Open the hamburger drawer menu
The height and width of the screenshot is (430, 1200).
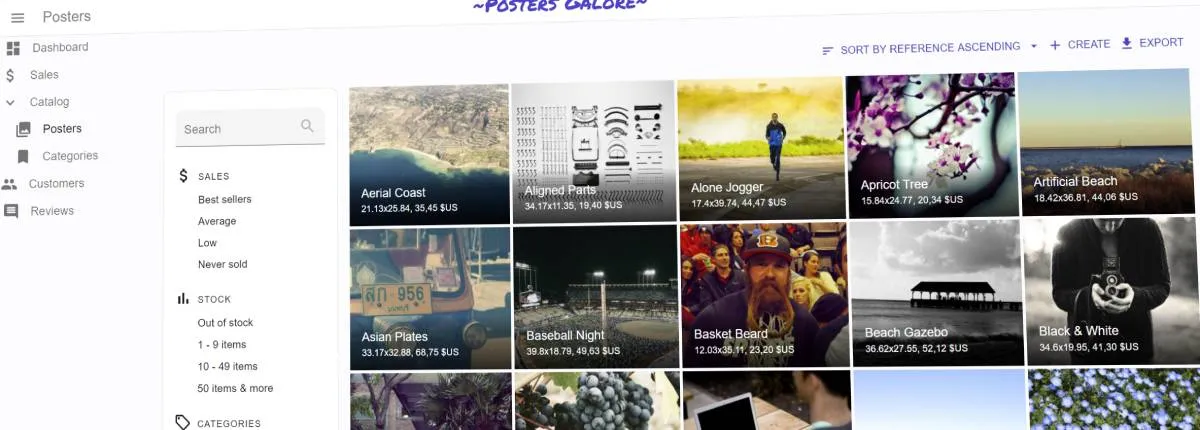point(17,17)
